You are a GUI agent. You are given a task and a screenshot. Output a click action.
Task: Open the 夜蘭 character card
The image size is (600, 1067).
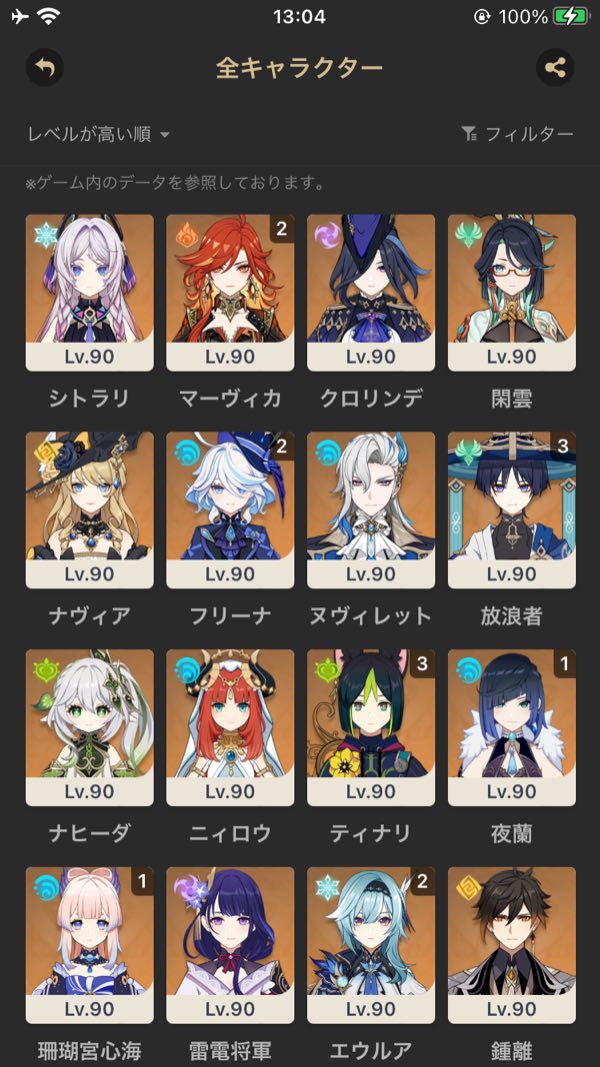pos(512,727)
